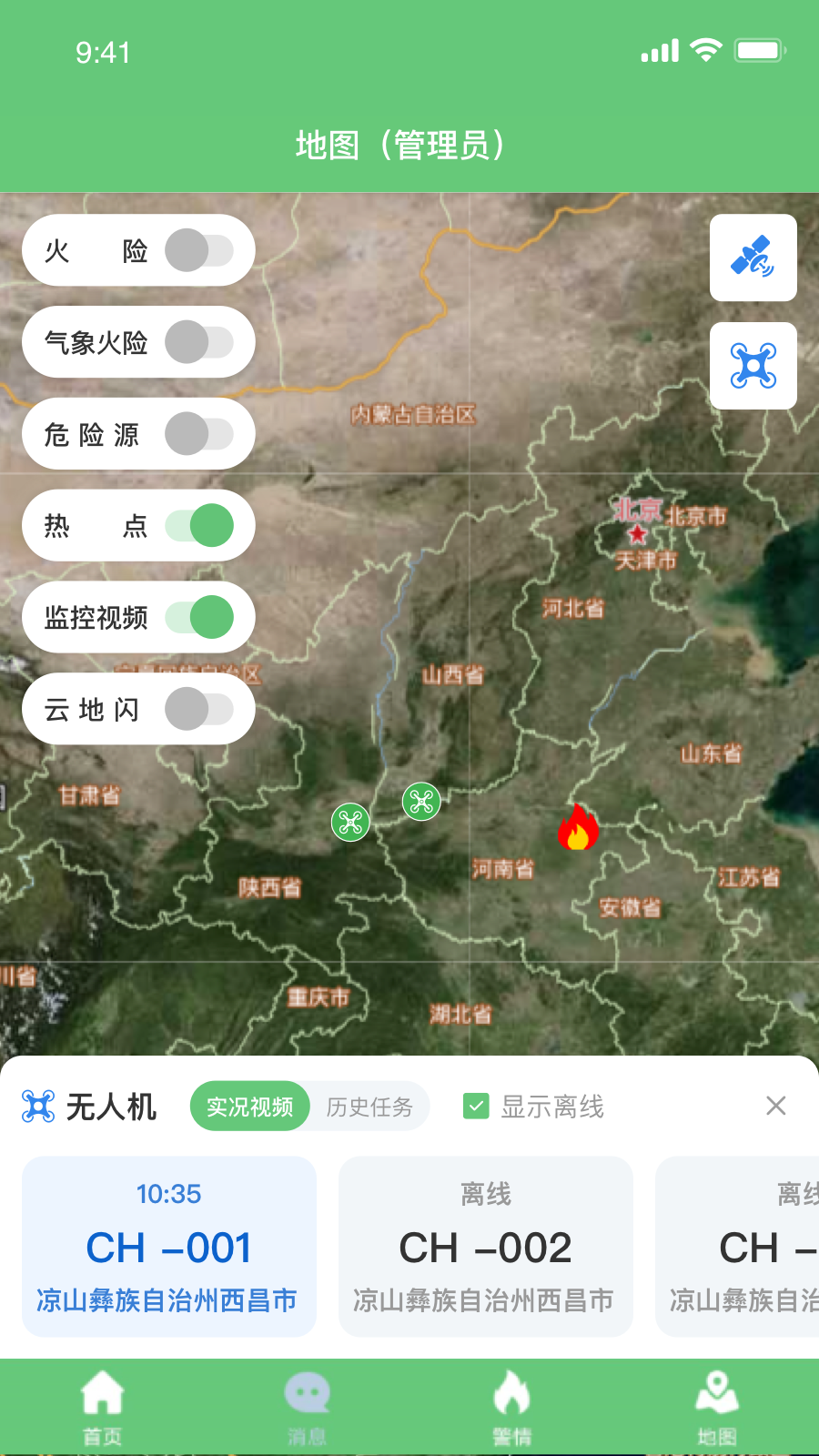Tap the fire hotspot marker on the map
819x1456 pixels.
click(x=578, y=828)
